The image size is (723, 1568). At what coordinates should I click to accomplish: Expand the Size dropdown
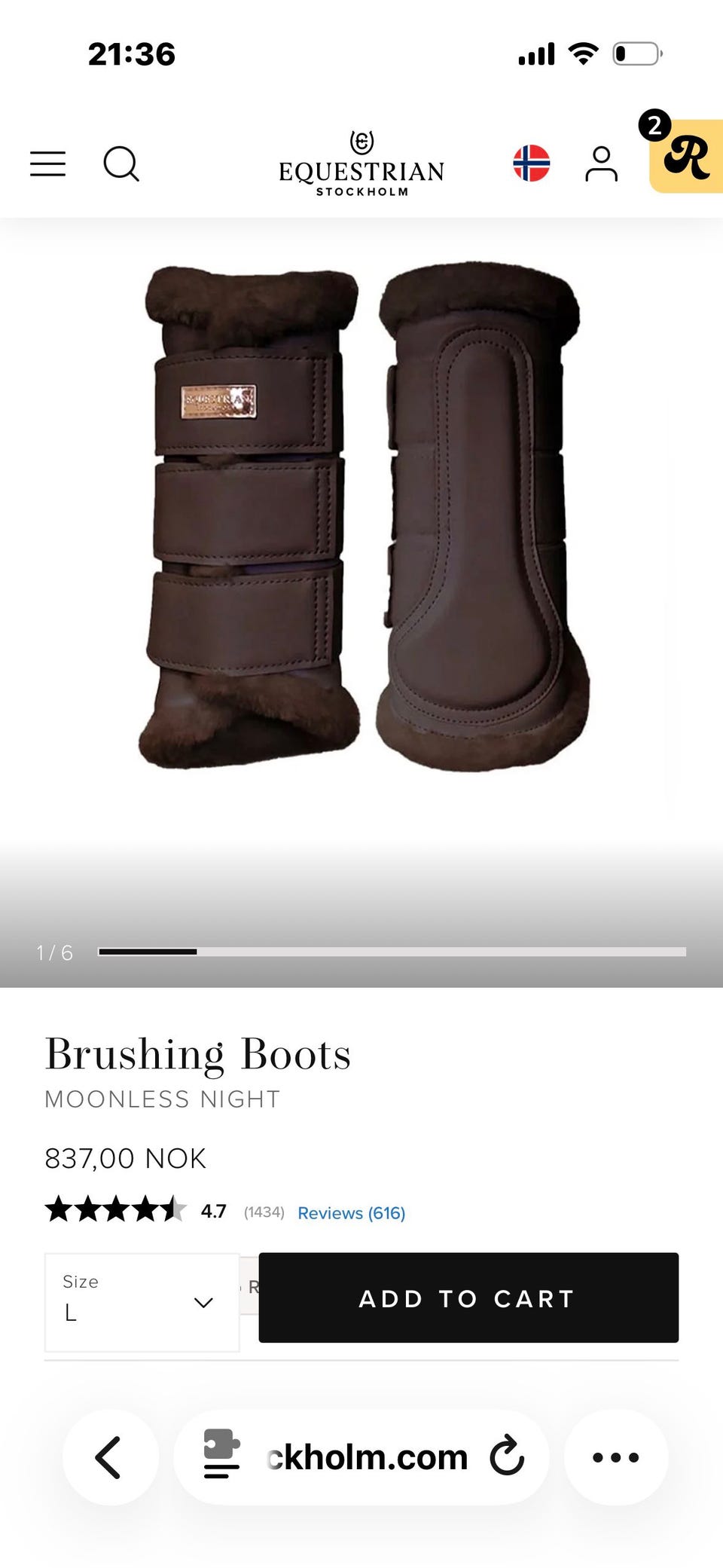[x=142, y=1302]
